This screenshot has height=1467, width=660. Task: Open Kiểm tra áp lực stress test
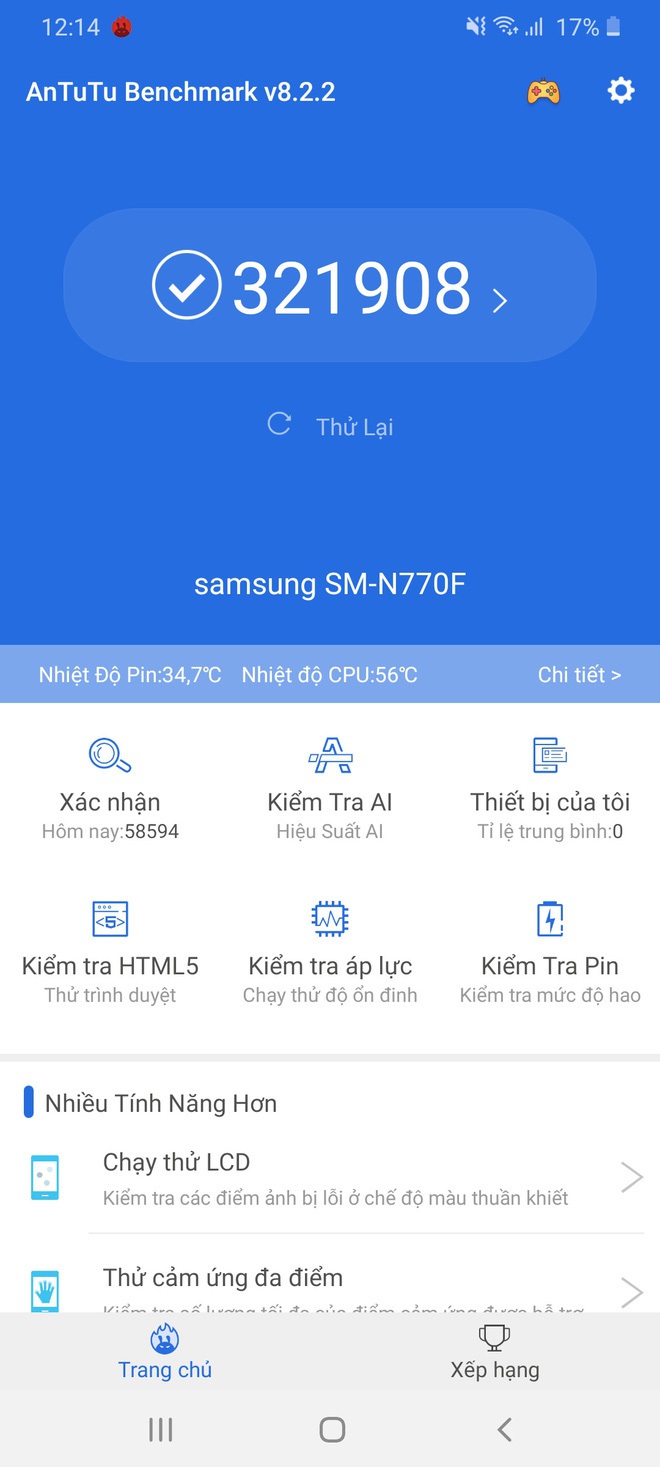[330, 952]
